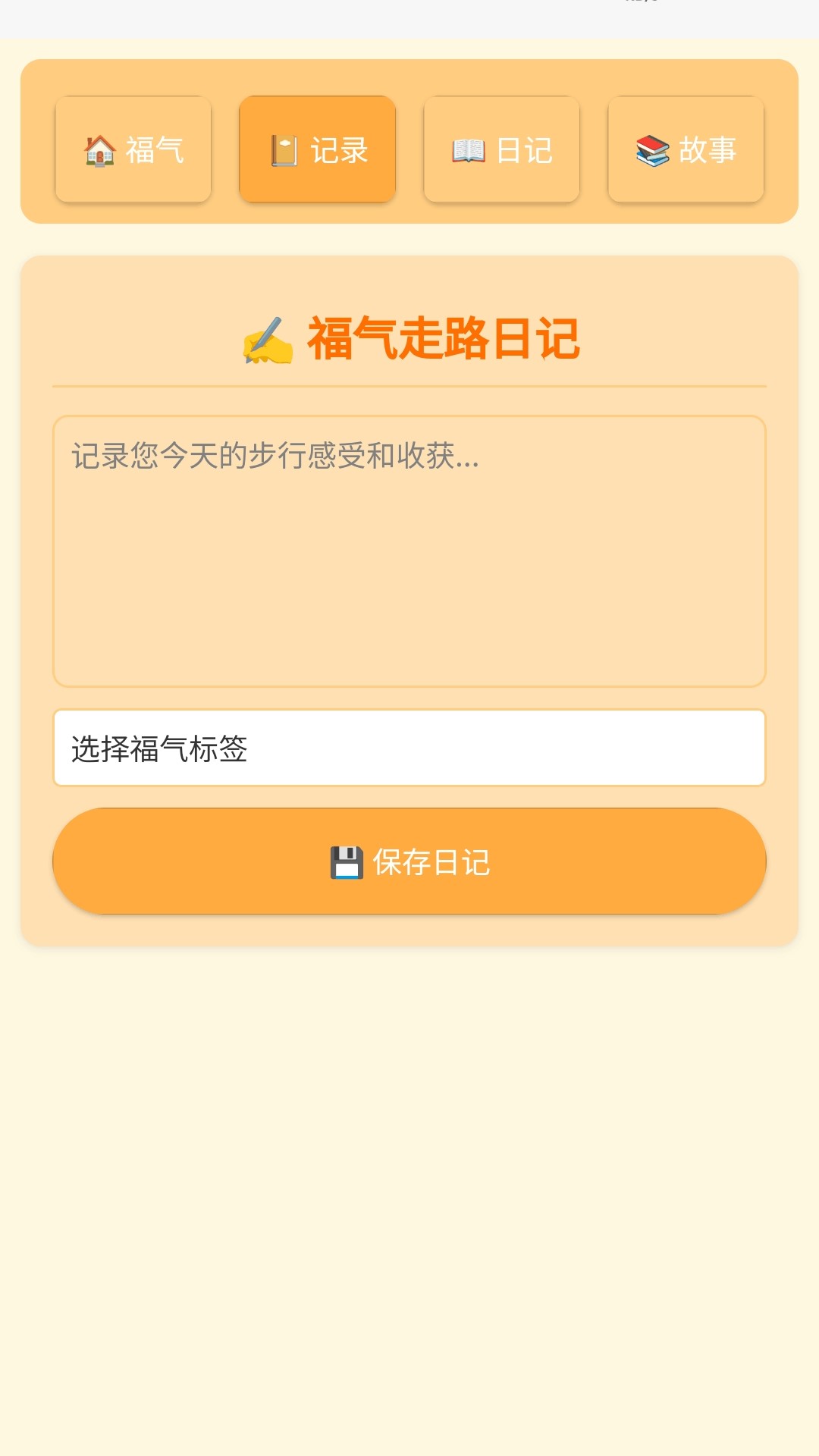The width and height of the screenshot is (819, 1456).
Task: Click the open book icon on the 日记 tab
Action: coord(469,149)
